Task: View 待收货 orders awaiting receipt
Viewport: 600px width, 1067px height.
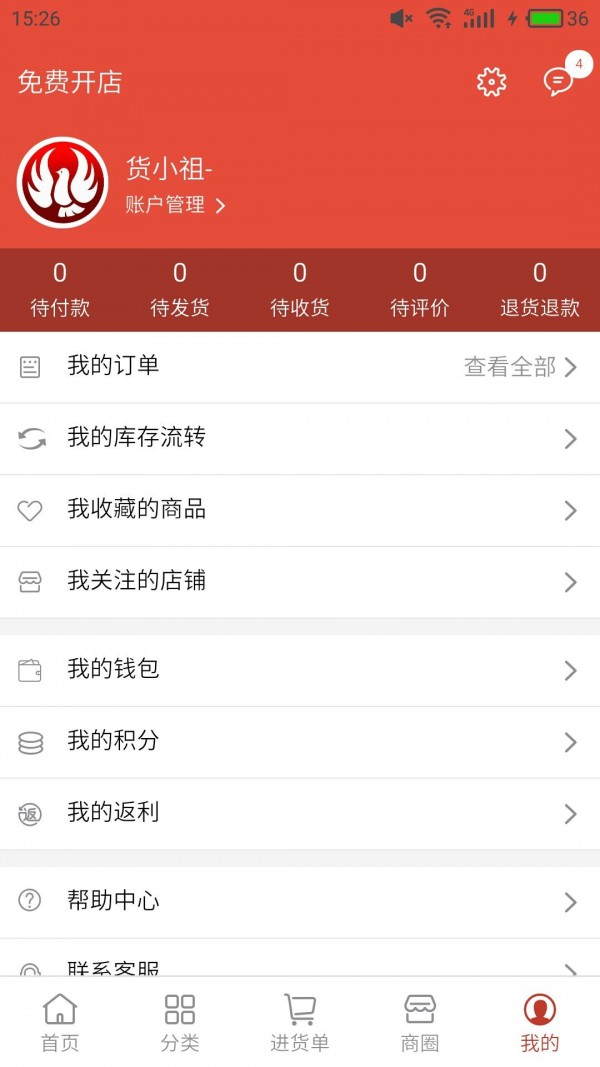Action: 300,290
